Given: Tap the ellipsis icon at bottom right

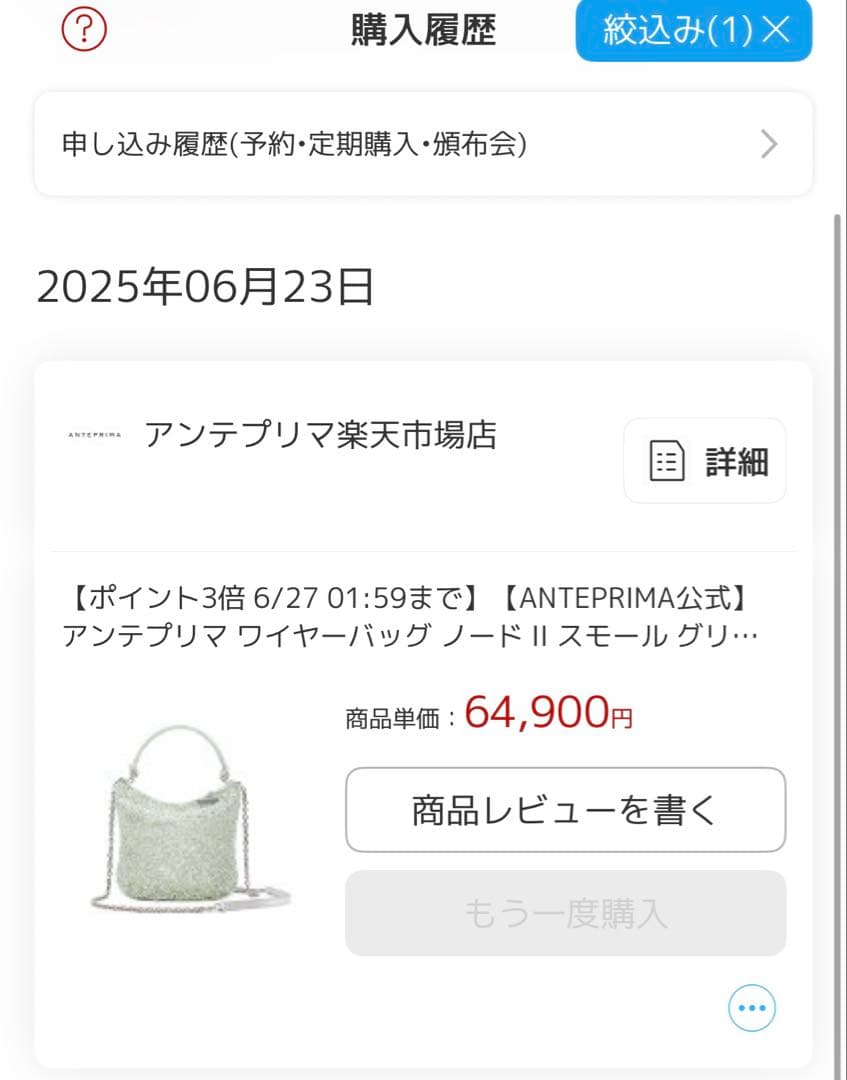Looking at the screenshot, I should tap(751, 1008).
